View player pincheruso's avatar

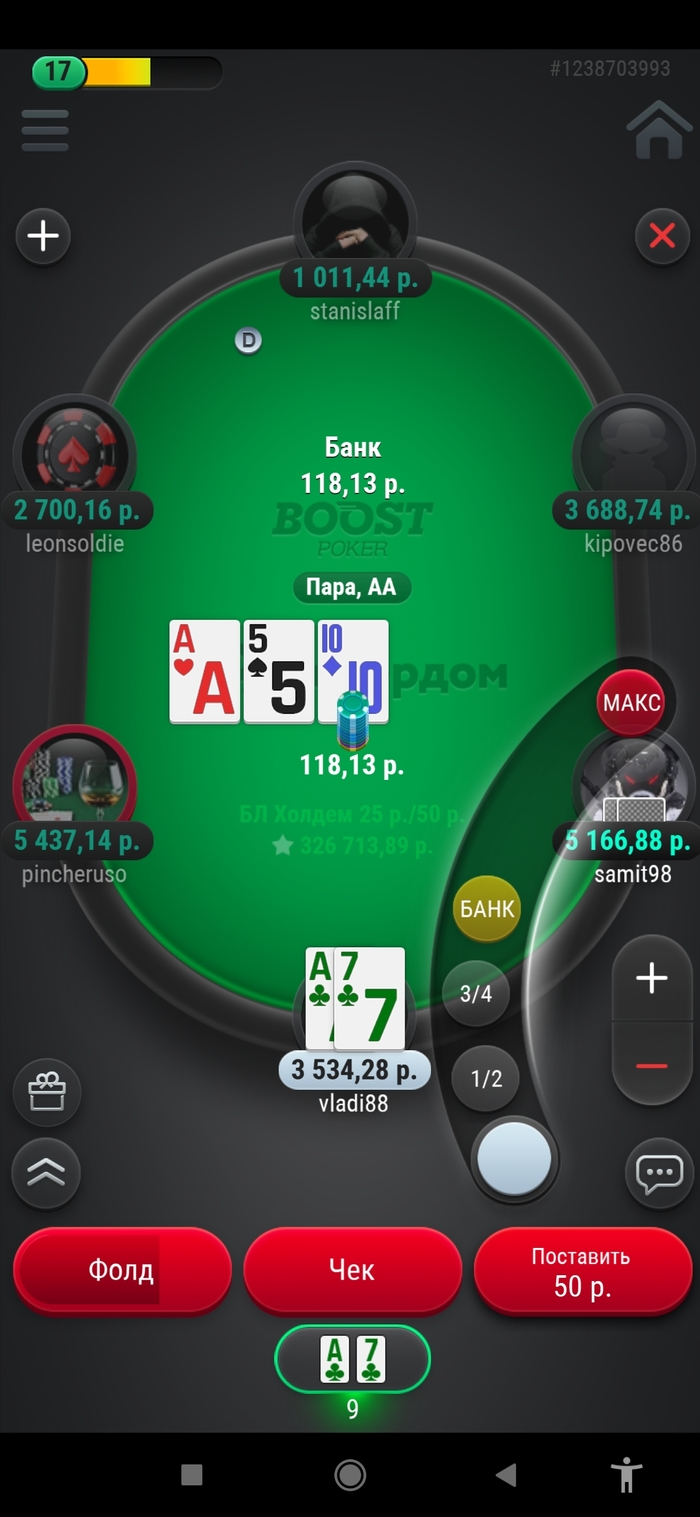tap(74, 782)
